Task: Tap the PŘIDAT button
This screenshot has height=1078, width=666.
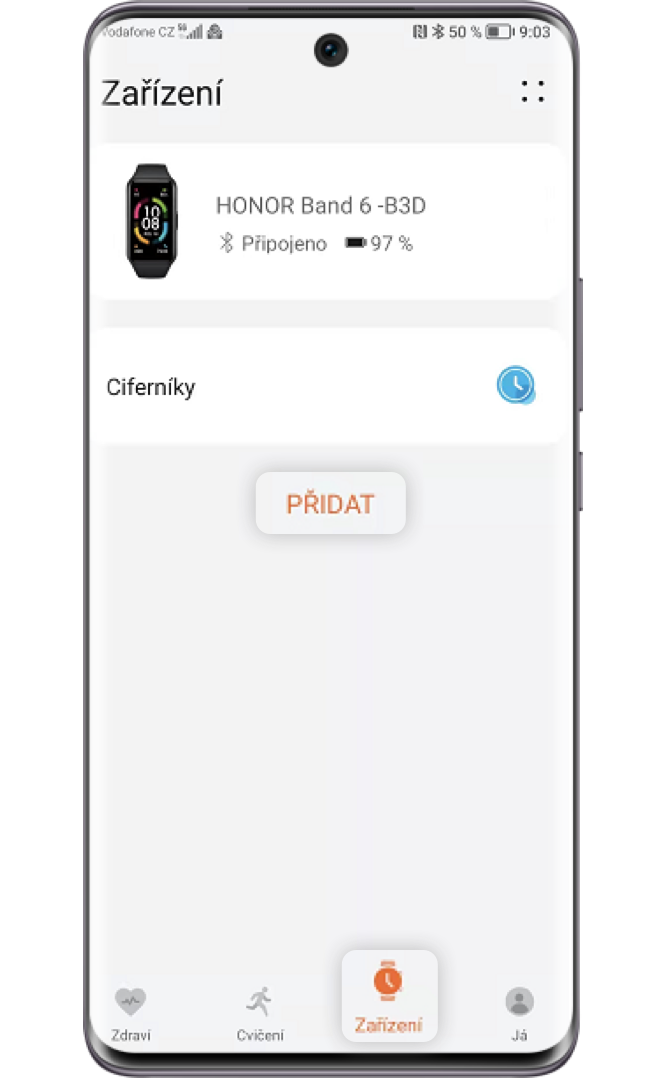Action: click(331, 503)
